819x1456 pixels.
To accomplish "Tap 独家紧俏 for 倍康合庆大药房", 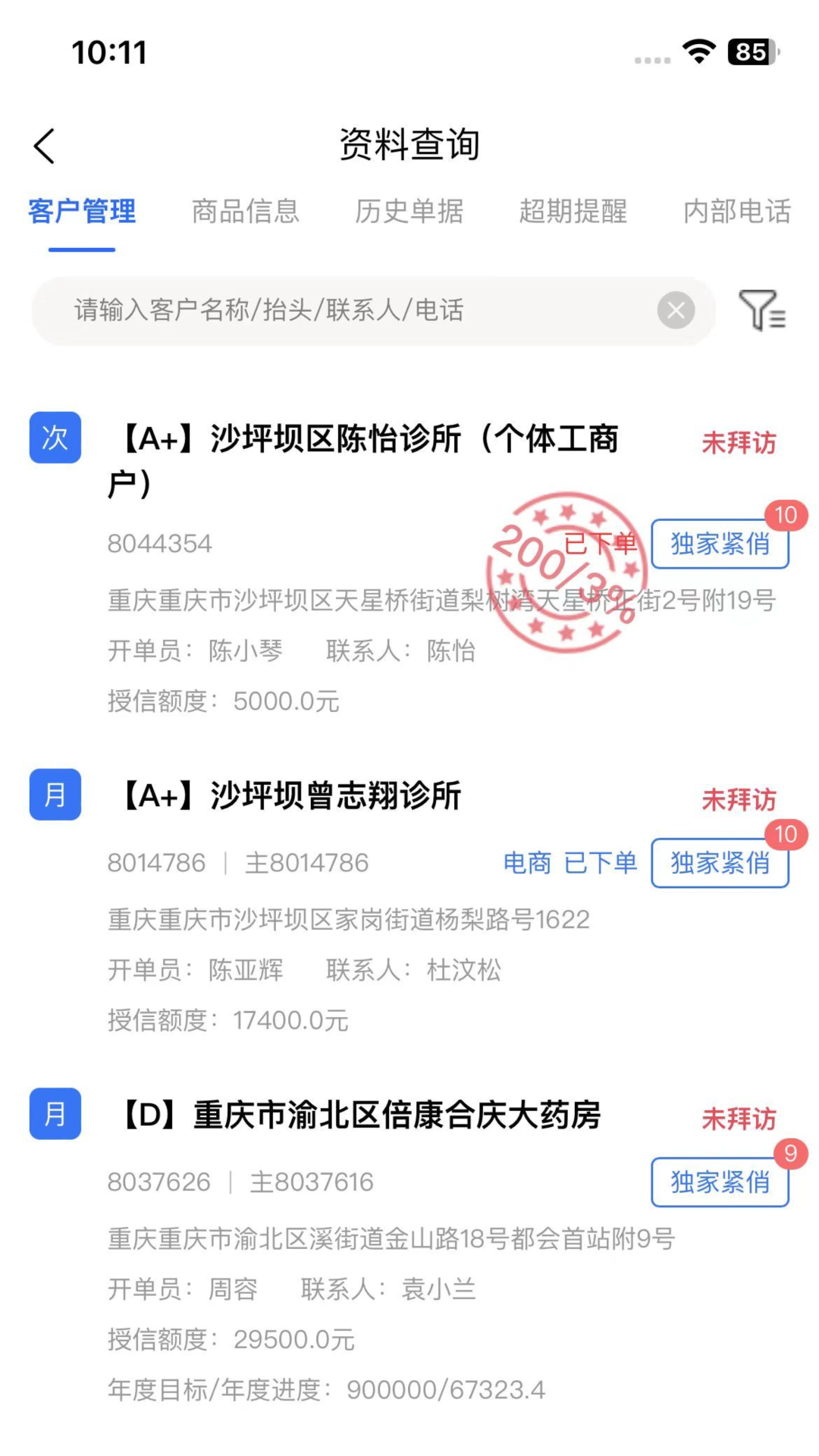I will point(720,1182).
